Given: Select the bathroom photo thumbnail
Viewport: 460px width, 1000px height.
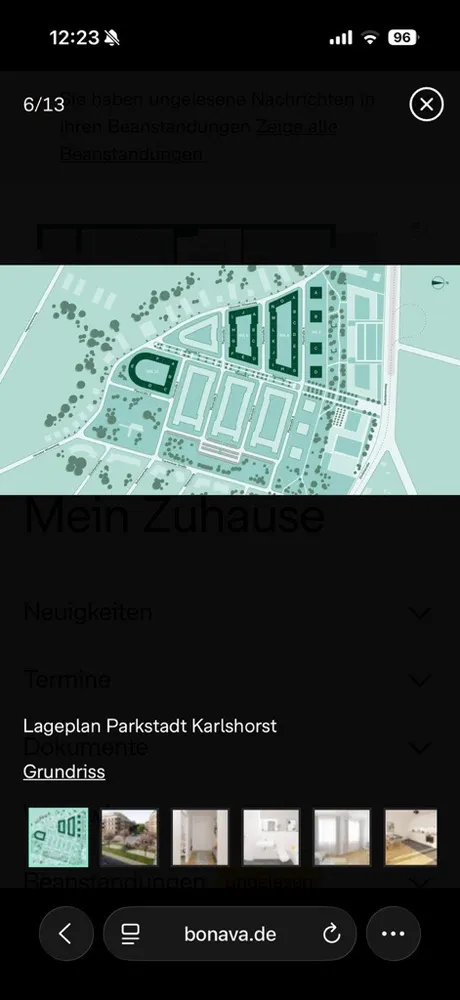Looking at the screenshot, I should coord(271,837).
